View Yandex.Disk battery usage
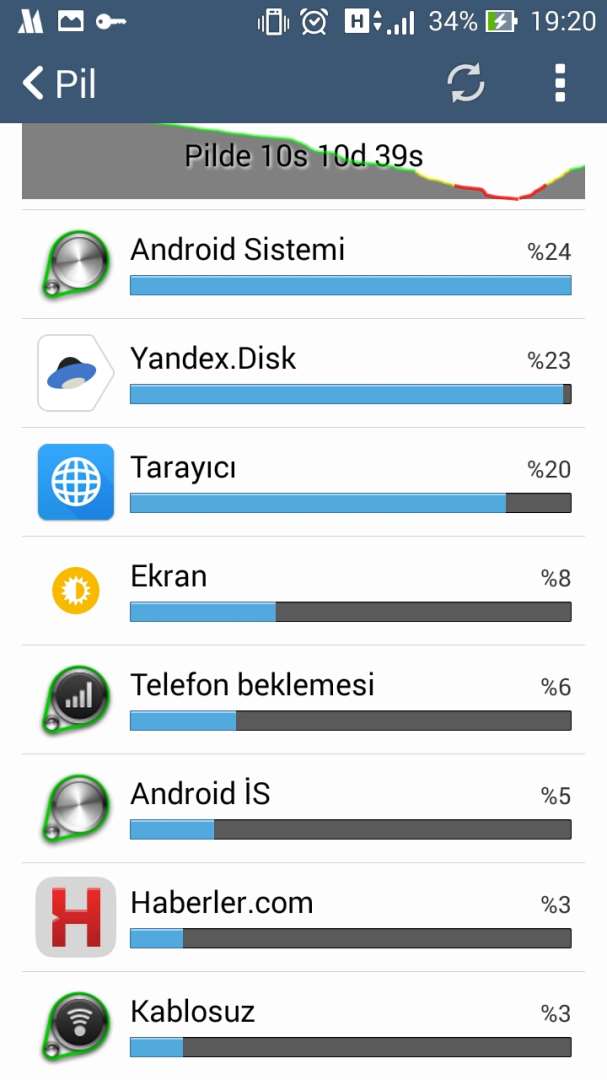The width and height of the screenshot is (607, 1080). click(x=303, y=373)
